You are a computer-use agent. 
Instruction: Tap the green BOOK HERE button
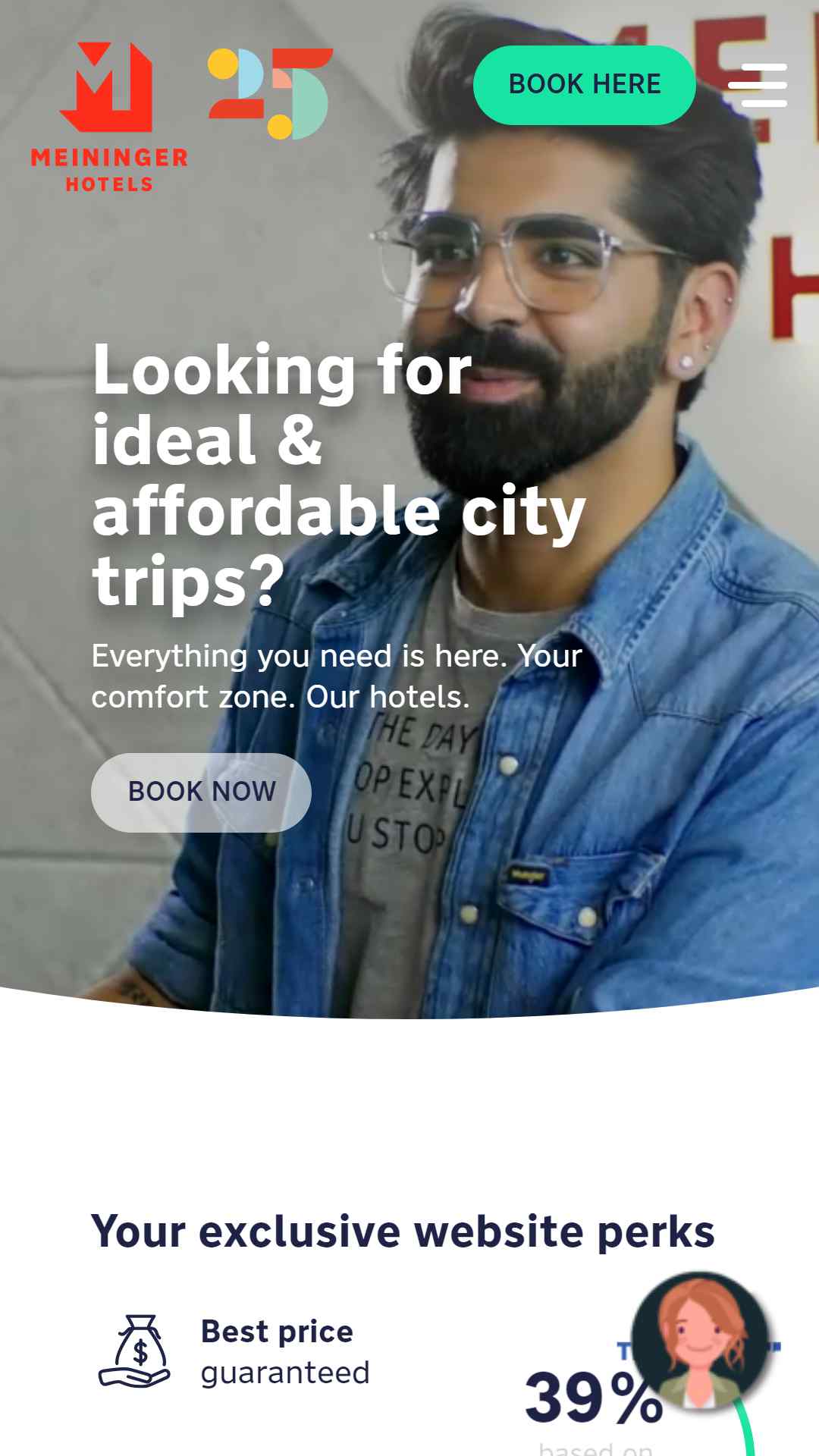click(584, 85)
